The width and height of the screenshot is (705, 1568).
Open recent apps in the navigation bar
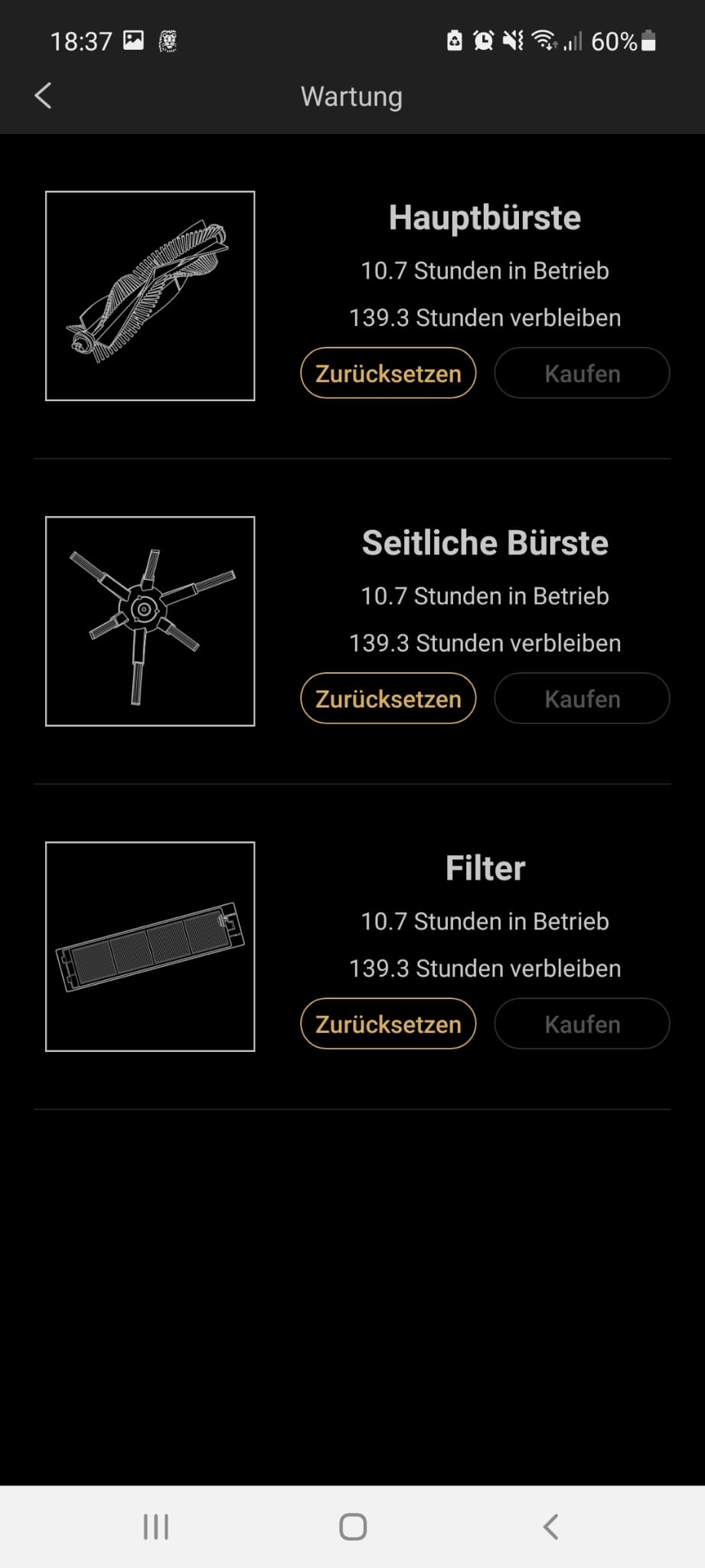pyautogui.click(x=156, y=1527)
